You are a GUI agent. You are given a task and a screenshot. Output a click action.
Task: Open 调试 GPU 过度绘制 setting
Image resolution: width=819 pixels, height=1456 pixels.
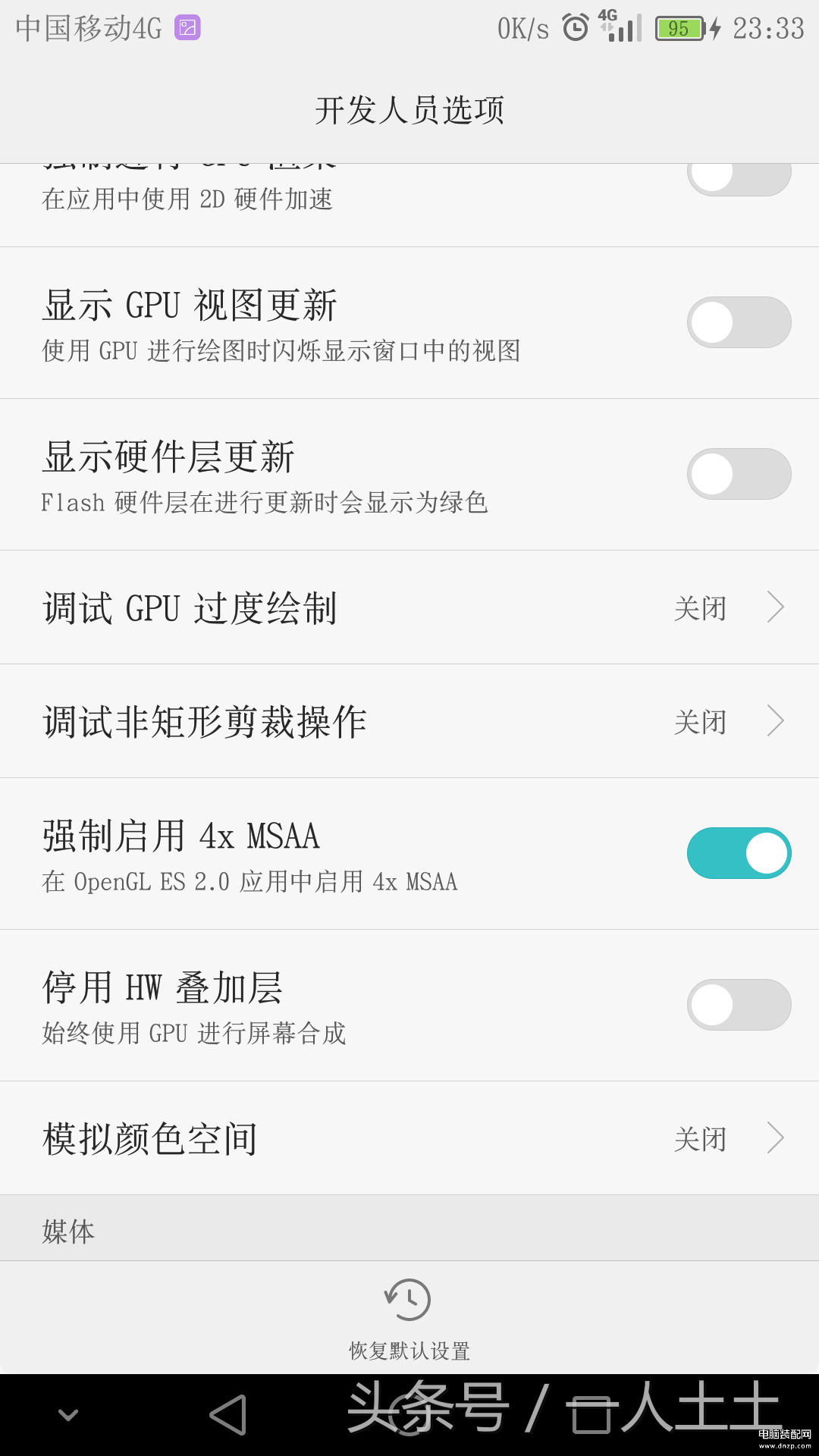[409, 607]
